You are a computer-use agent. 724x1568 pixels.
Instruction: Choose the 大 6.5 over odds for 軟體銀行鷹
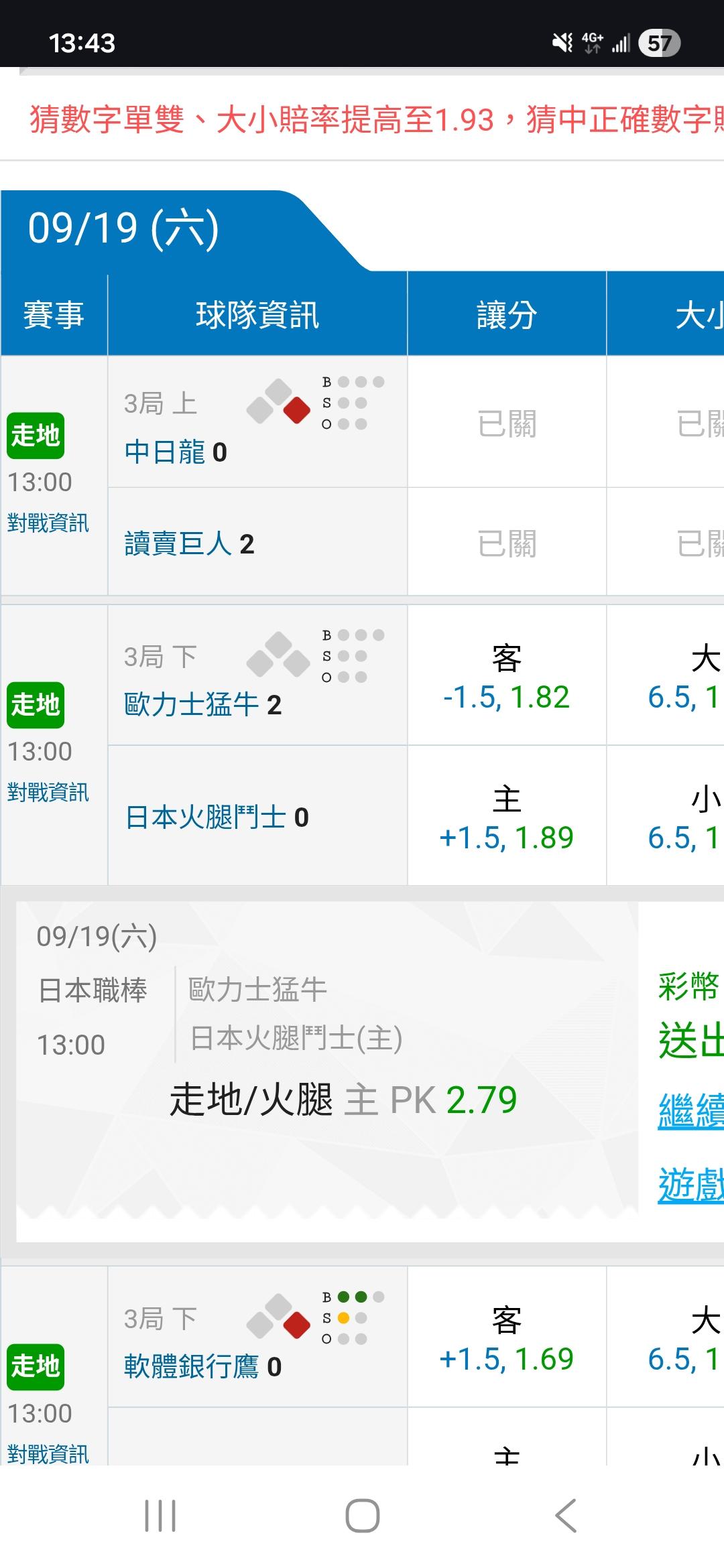click(x=666, y=1337)
